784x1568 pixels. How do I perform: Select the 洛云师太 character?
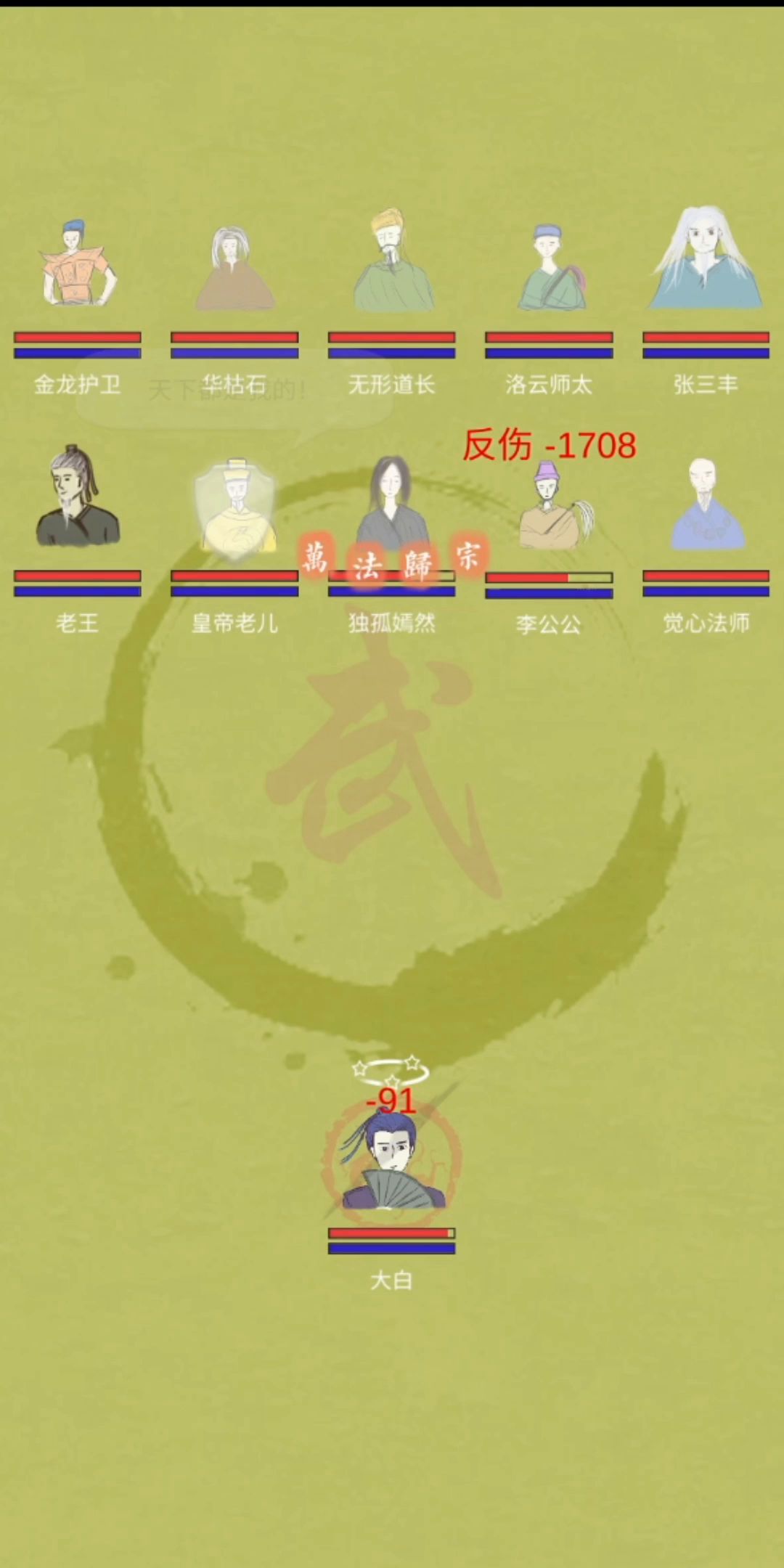549,267
